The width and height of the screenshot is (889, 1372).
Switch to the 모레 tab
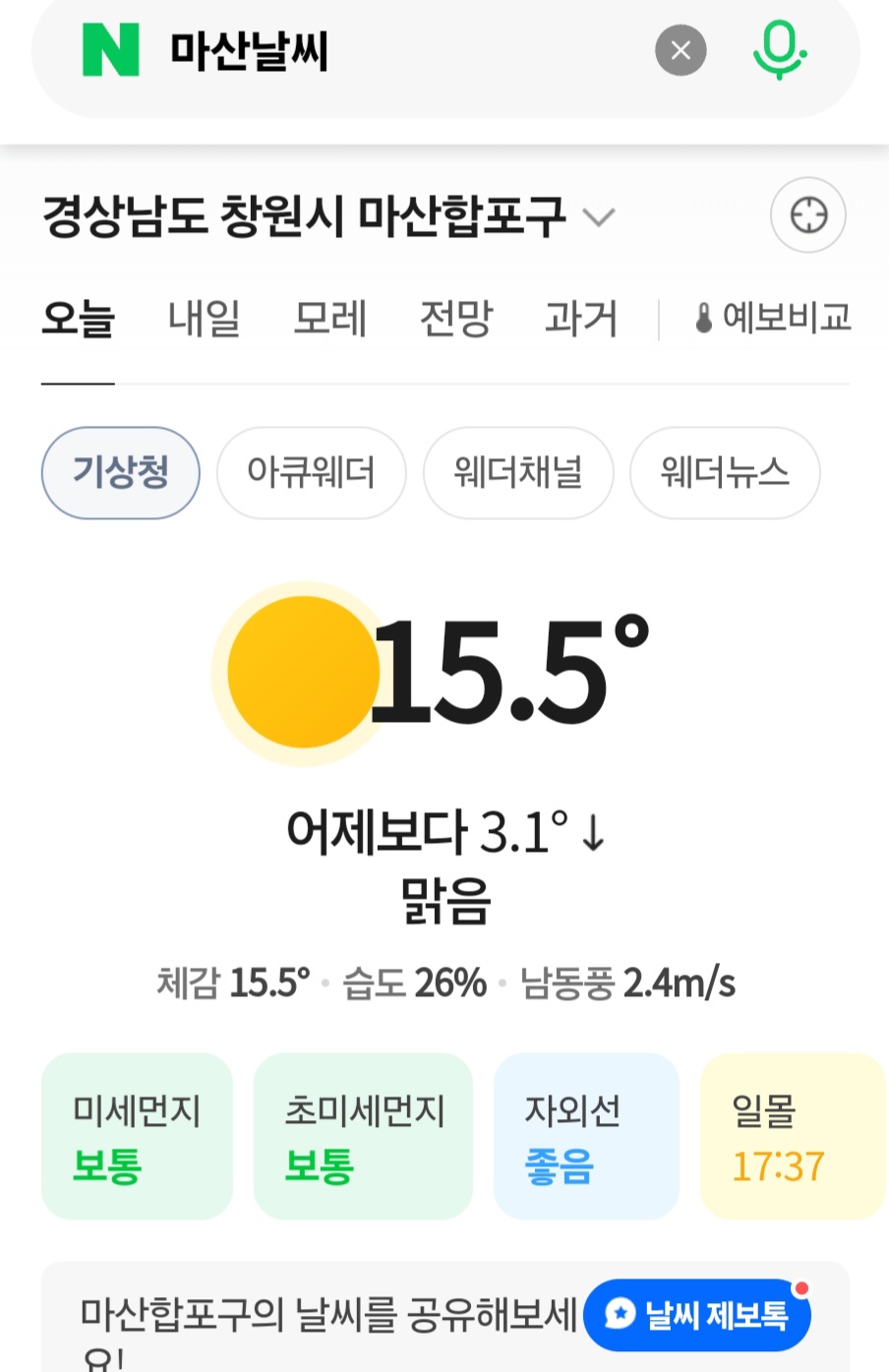tap(329, 319)
